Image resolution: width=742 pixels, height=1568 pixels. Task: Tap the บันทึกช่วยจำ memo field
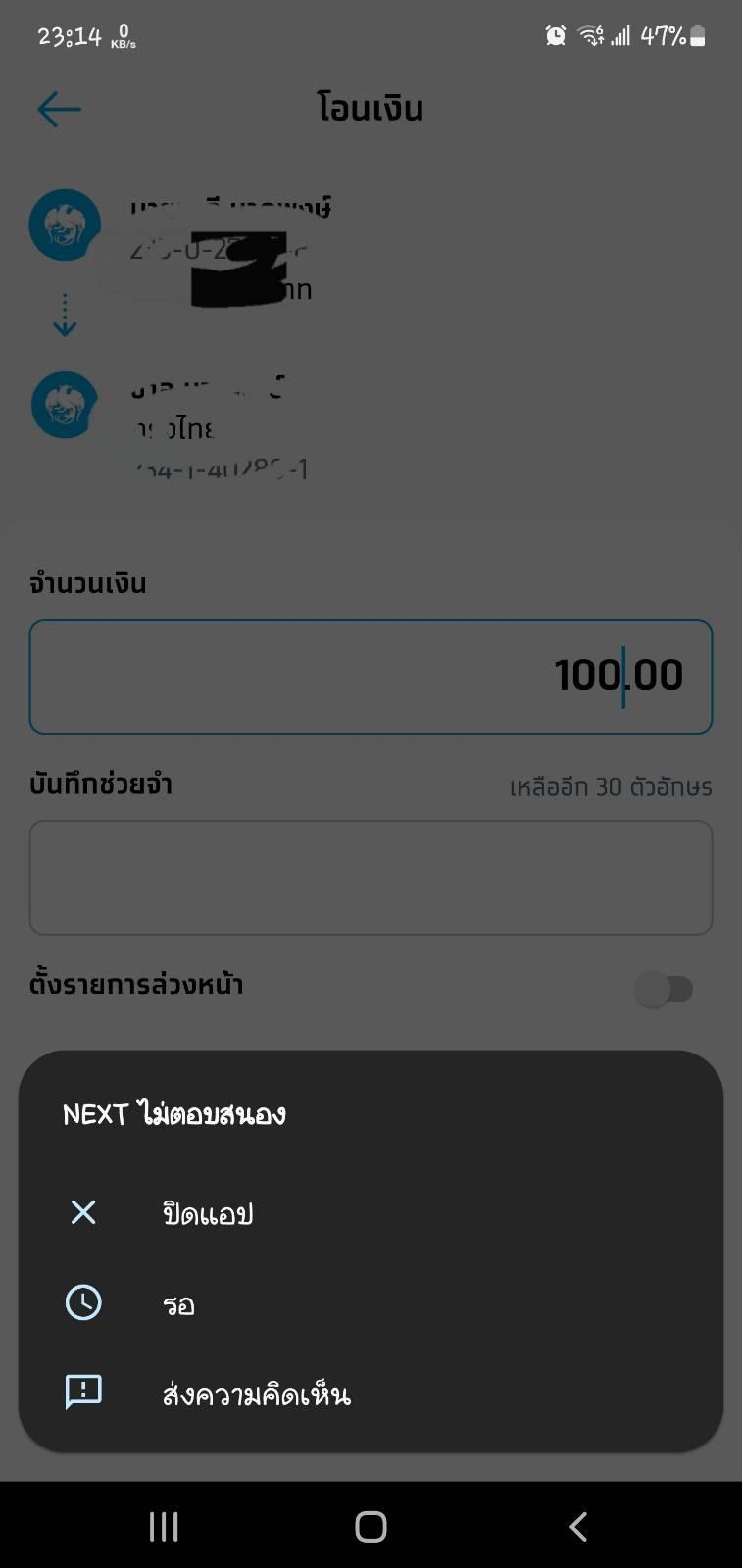[371, 878]
